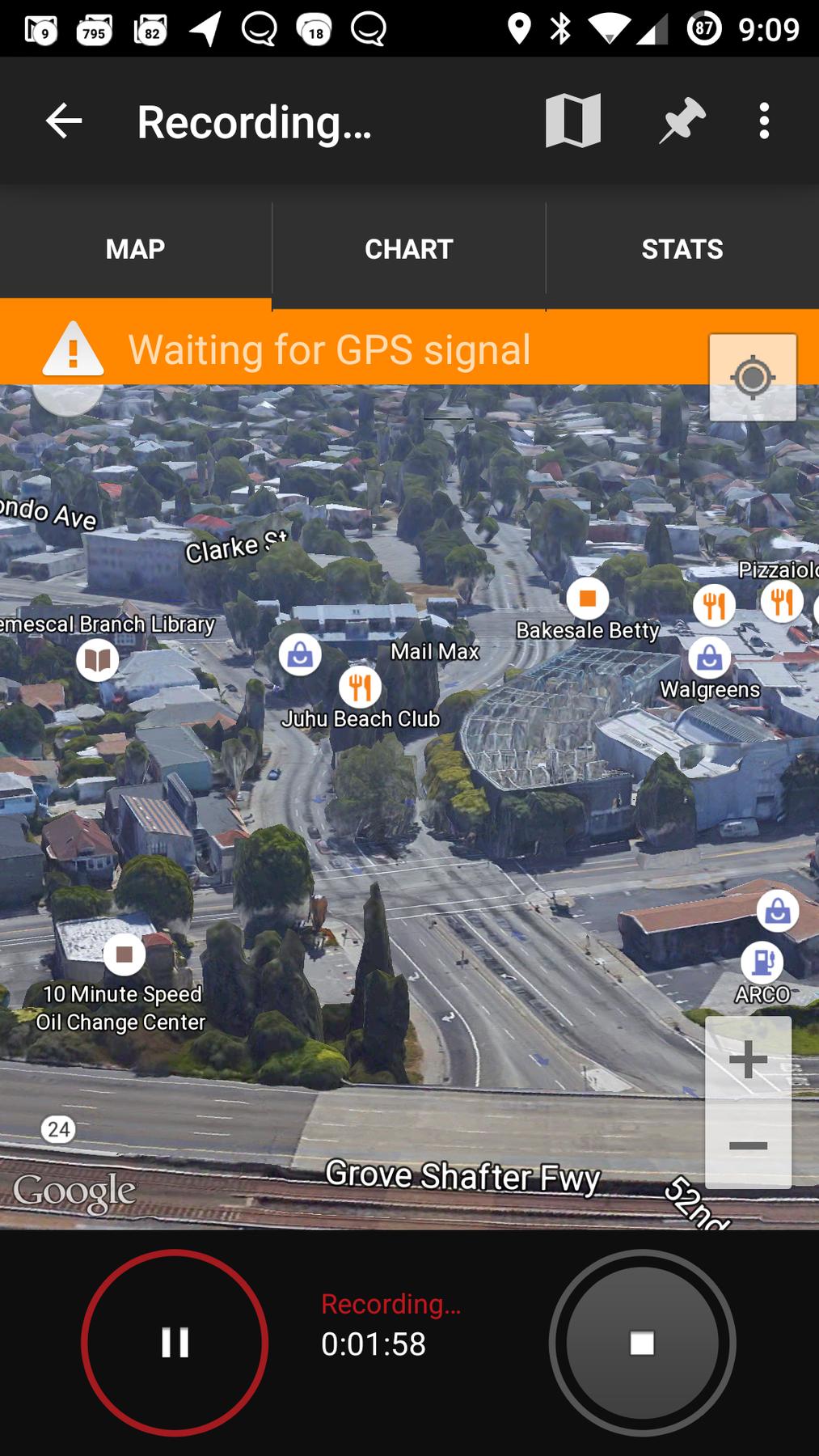The width and height of the screenshot is (819, 1456).
Task: Select the Juhu Beach Club marker
Action: click(360, 687)
